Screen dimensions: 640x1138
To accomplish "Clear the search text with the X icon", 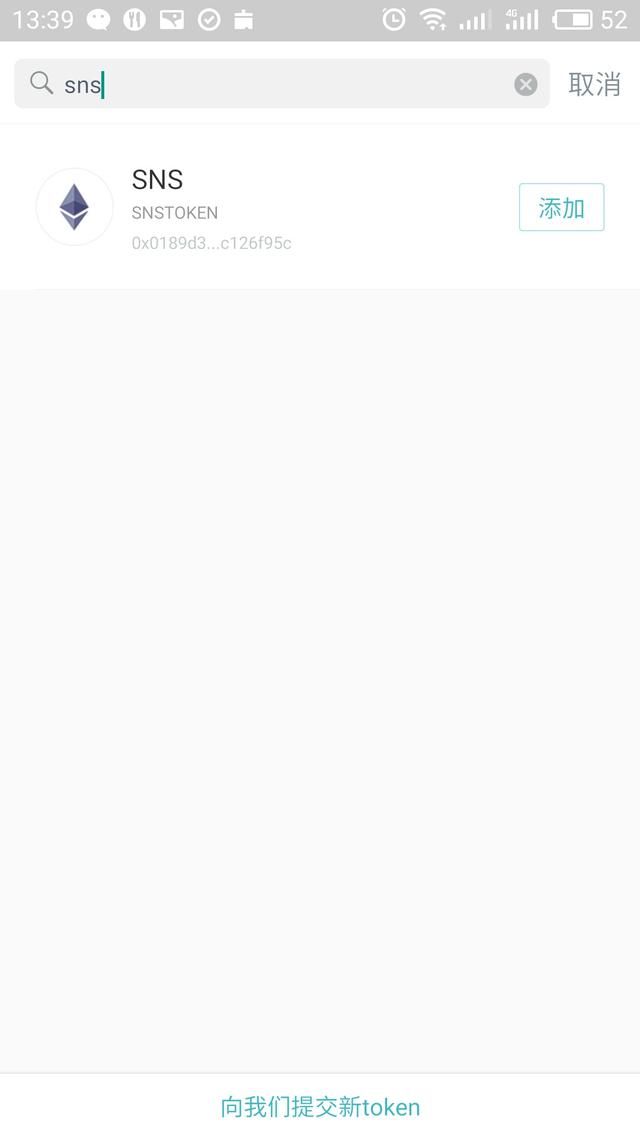I will (526, 85).
